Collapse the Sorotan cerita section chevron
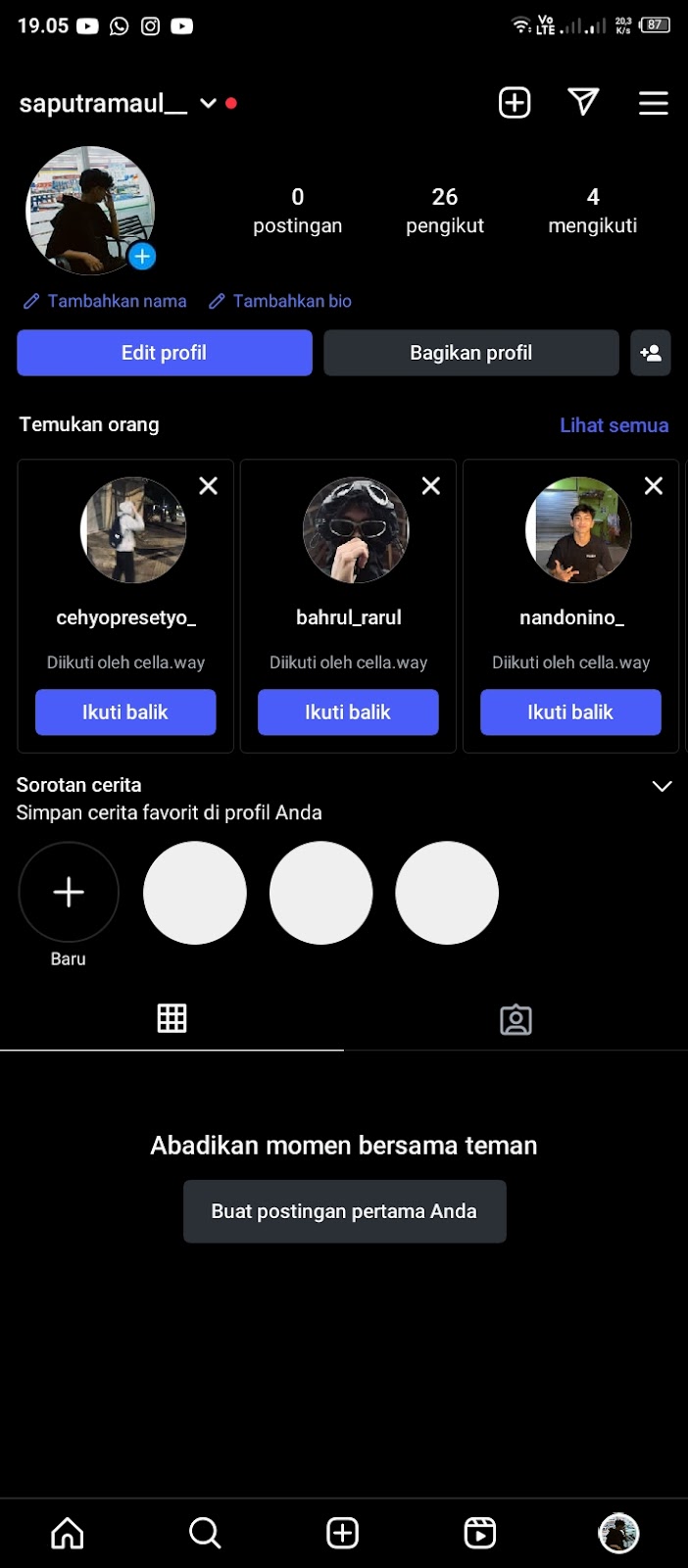The image size is (688, 1568). 662,786
